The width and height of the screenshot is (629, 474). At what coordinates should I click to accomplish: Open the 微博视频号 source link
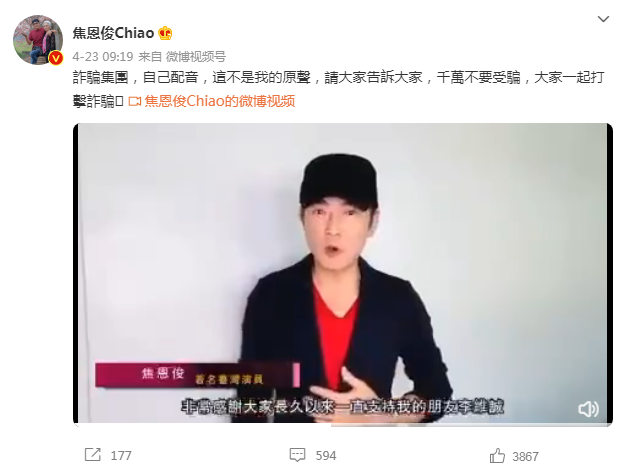point(197,57)
